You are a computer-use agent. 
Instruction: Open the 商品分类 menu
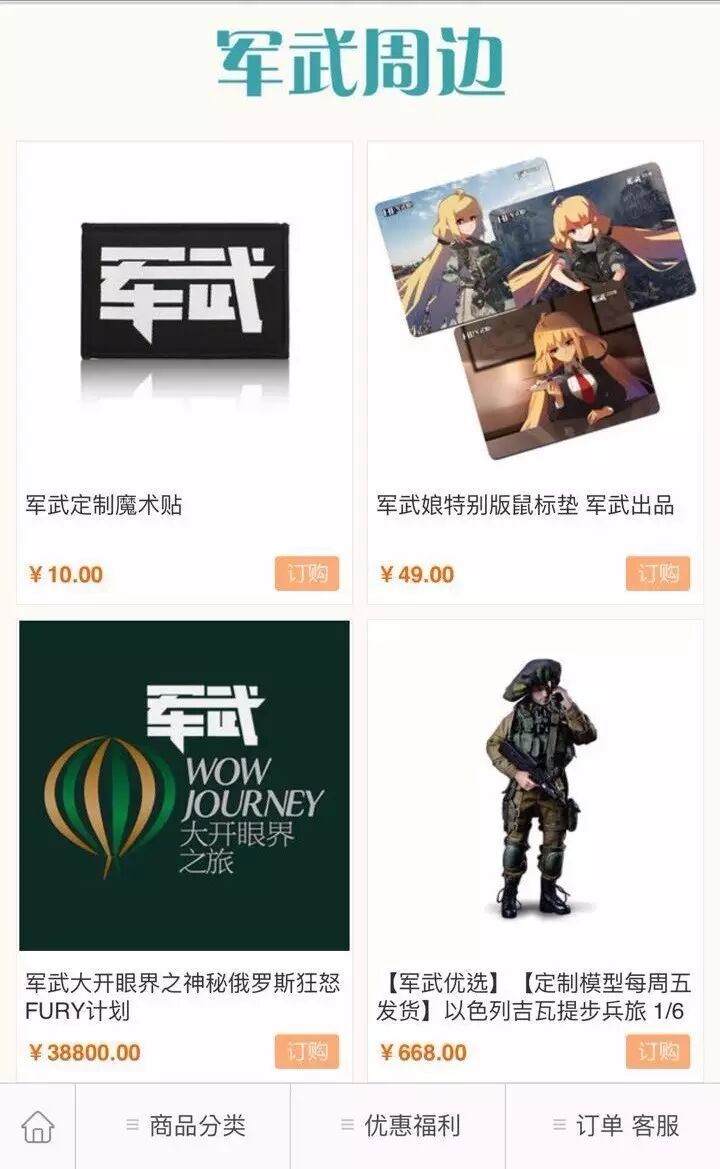click(x=184, y=1126)
